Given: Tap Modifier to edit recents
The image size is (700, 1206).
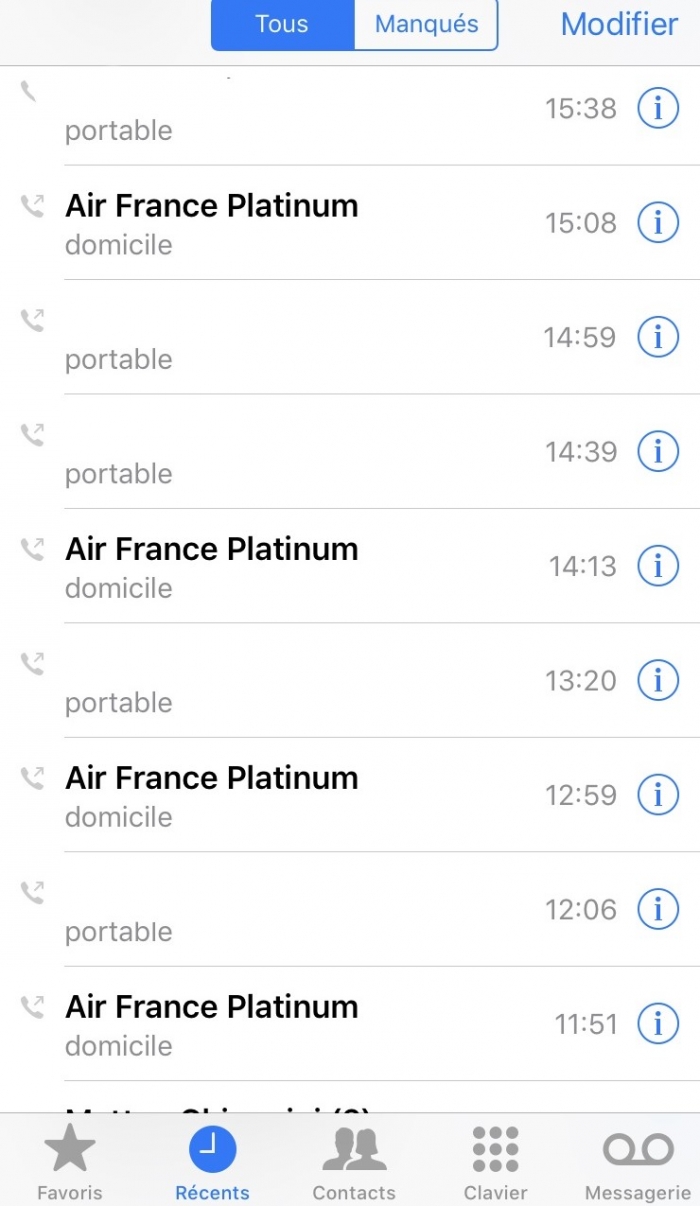Looking at the screenshot, I should point(619,24).
